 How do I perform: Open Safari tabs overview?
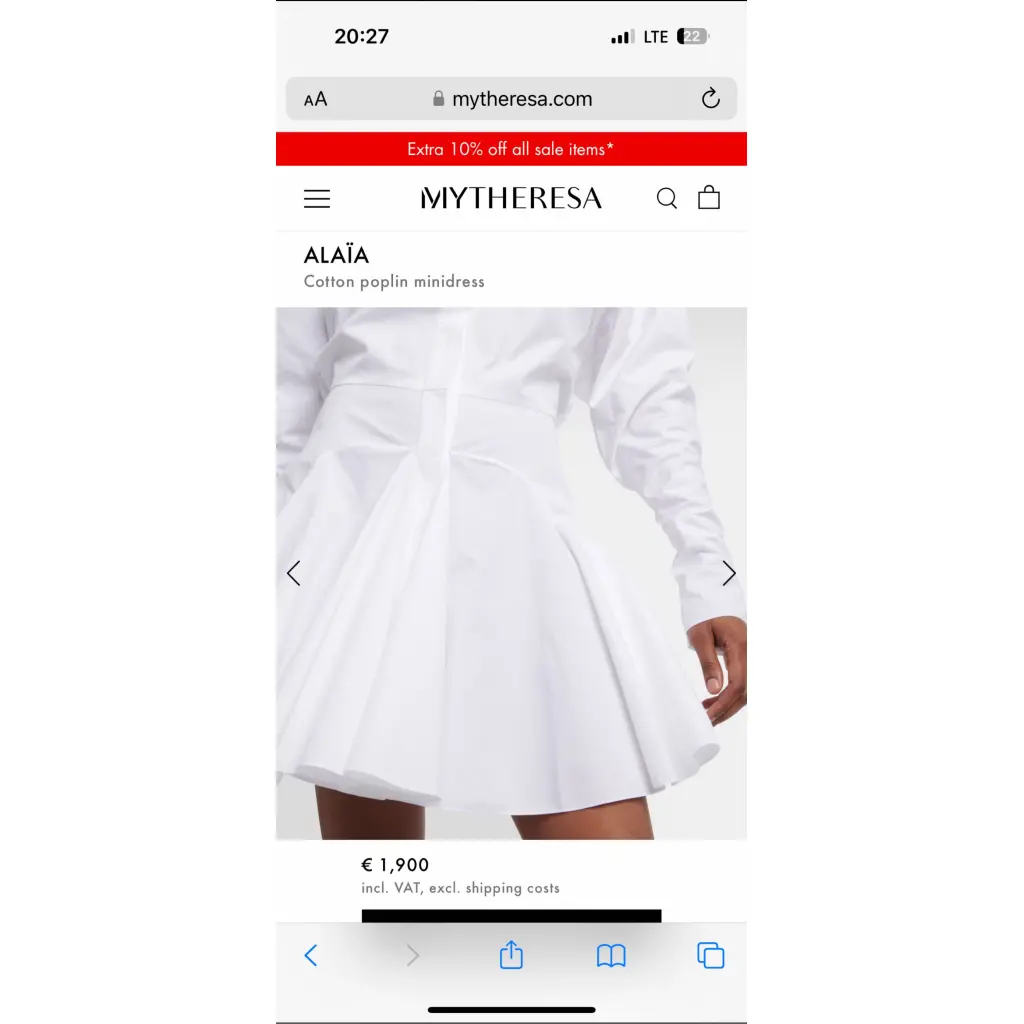pyautogui.click(x=711, y=955)
